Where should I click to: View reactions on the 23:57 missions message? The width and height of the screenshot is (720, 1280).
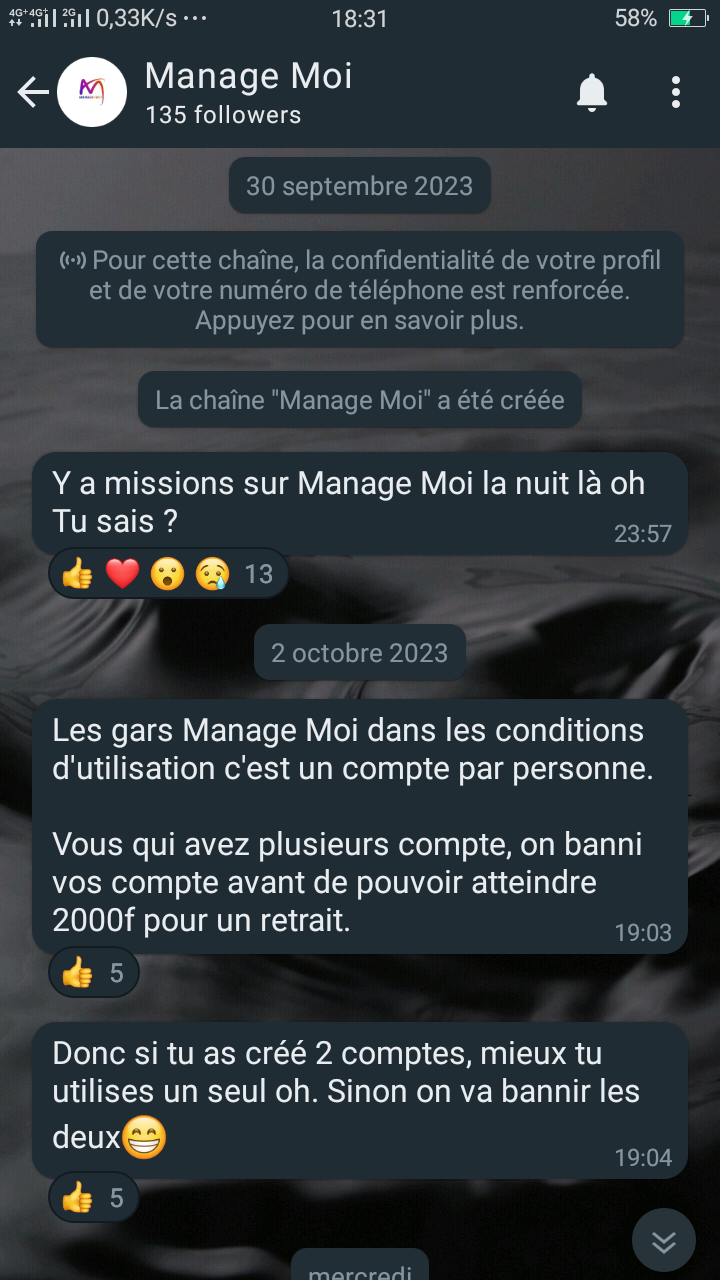(x=168, y=573)
